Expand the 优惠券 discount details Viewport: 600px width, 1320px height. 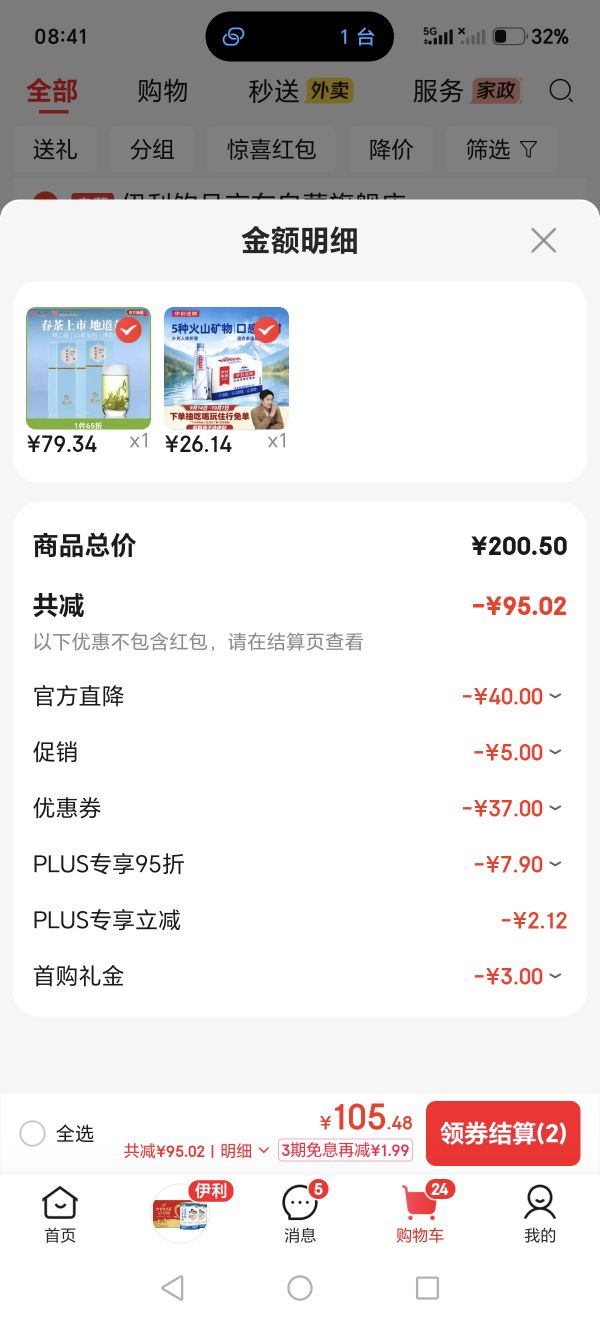coord(300,808)
